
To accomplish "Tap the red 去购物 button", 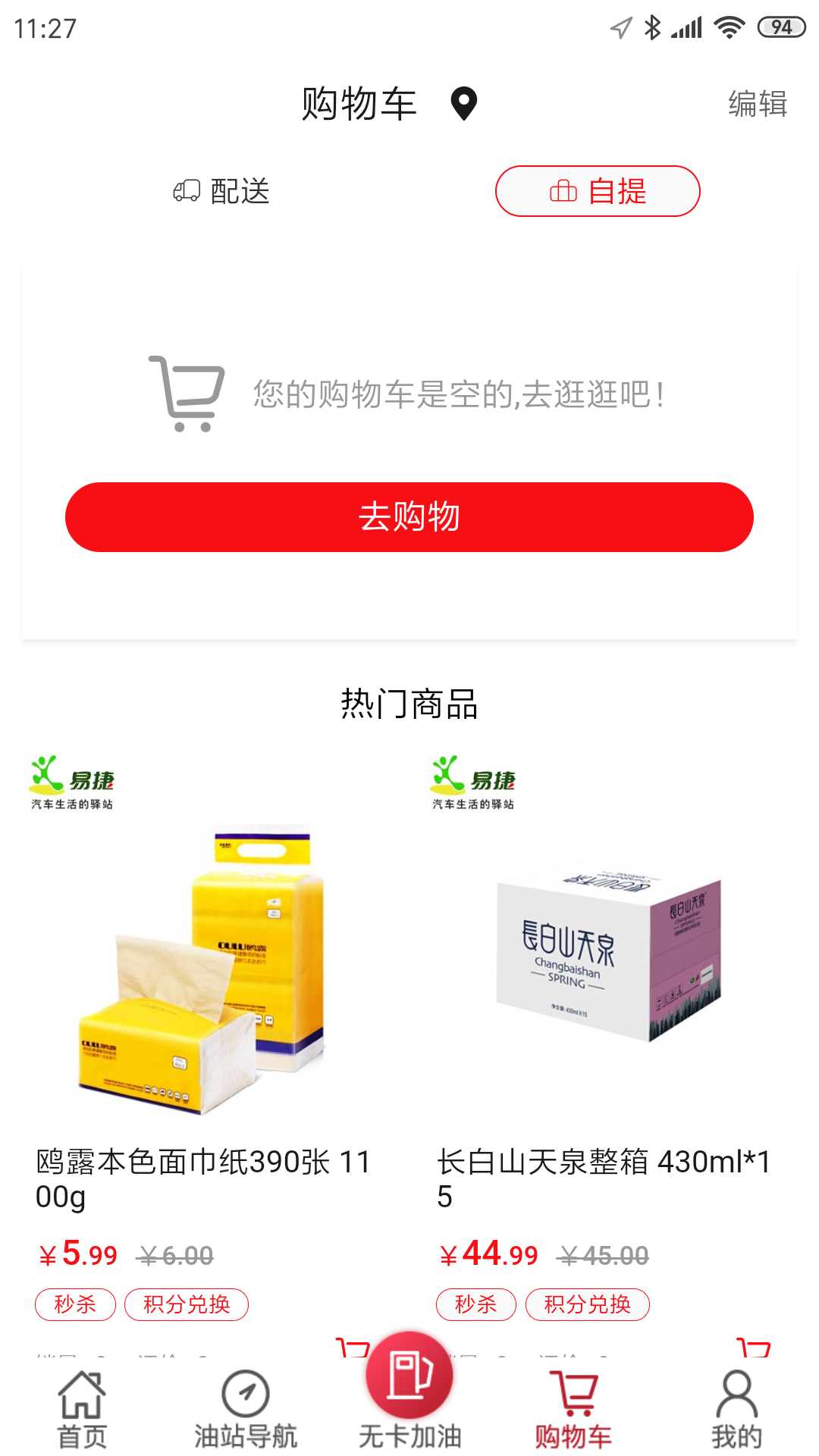I will pos(409,517).
